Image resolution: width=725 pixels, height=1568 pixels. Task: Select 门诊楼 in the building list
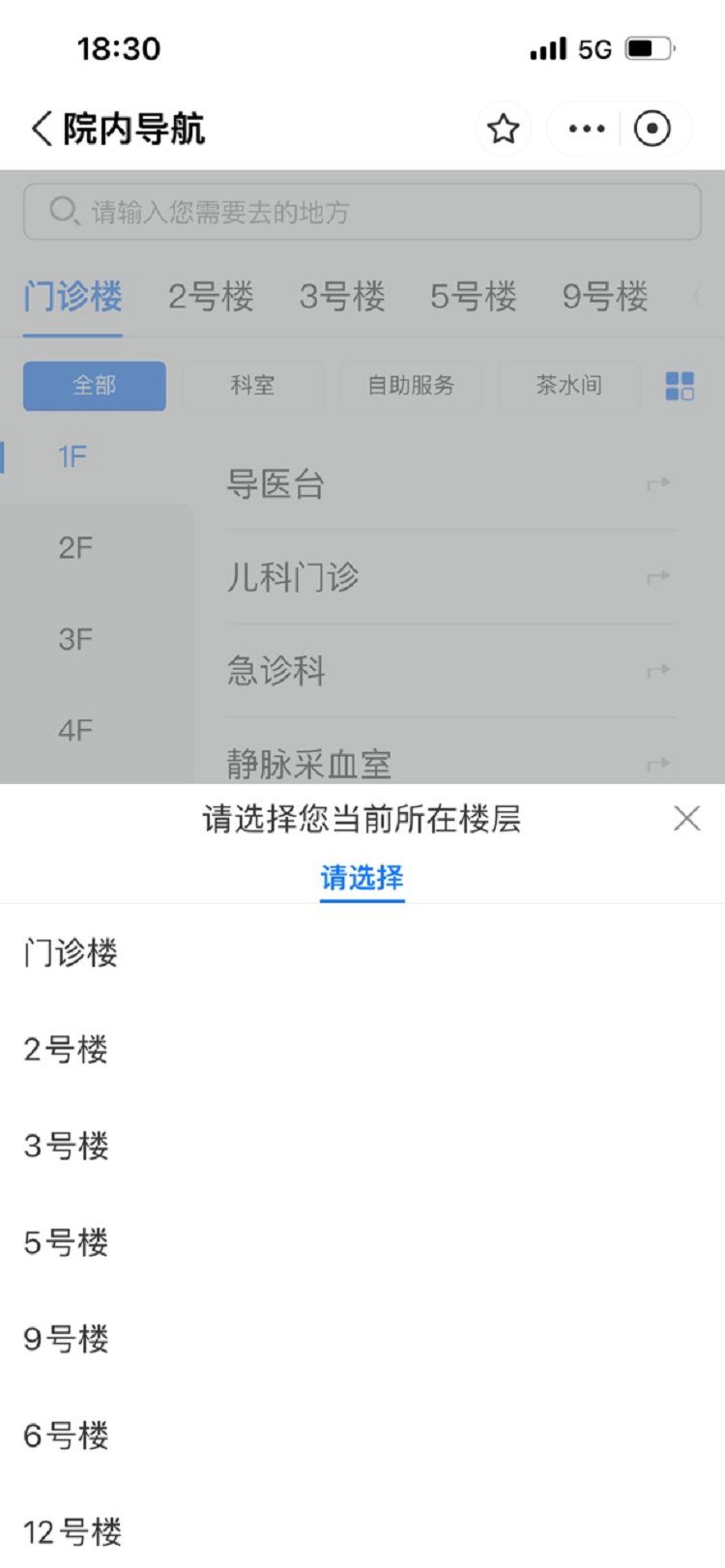(x=71, y=953)
